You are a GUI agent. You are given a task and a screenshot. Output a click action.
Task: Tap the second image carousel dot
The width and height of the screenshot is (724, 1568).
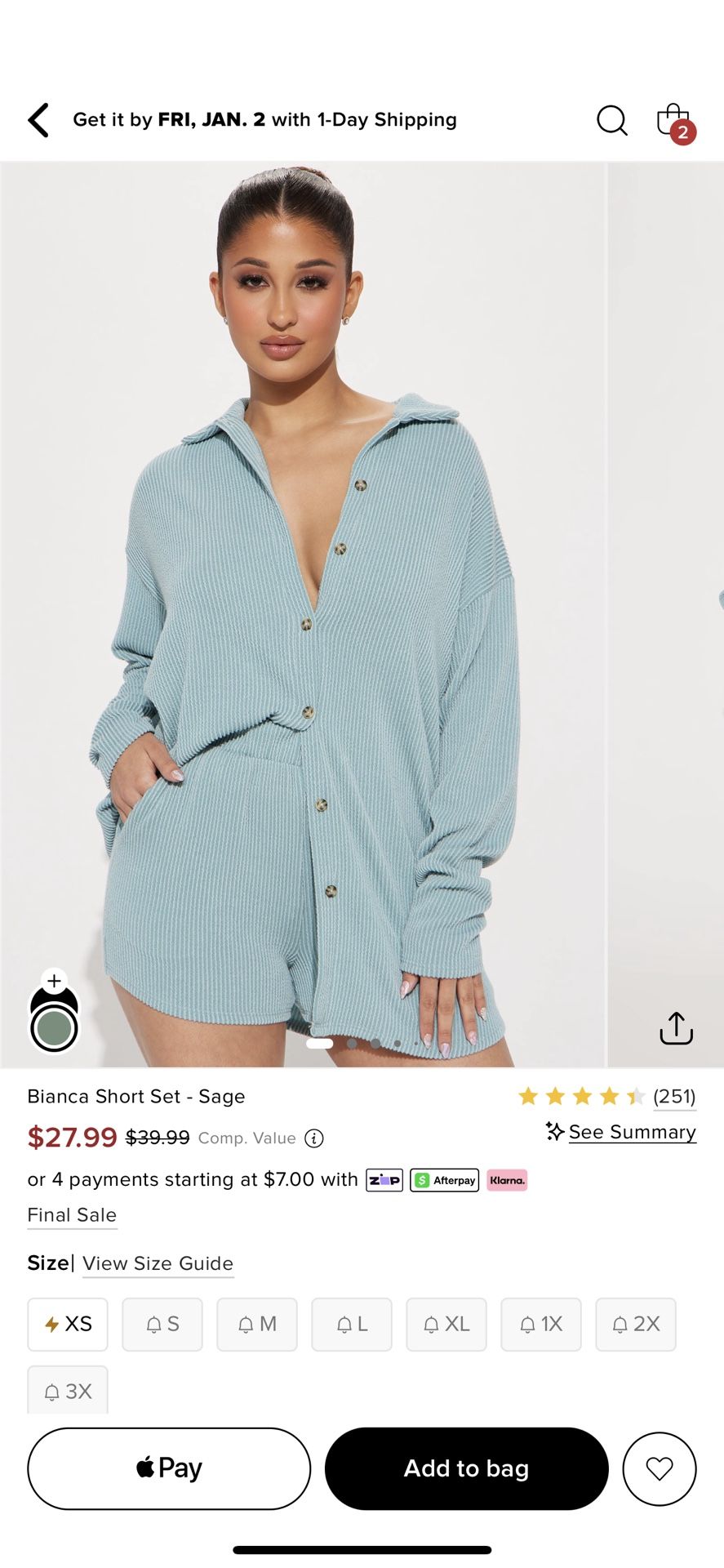[x=353, y=1043]
